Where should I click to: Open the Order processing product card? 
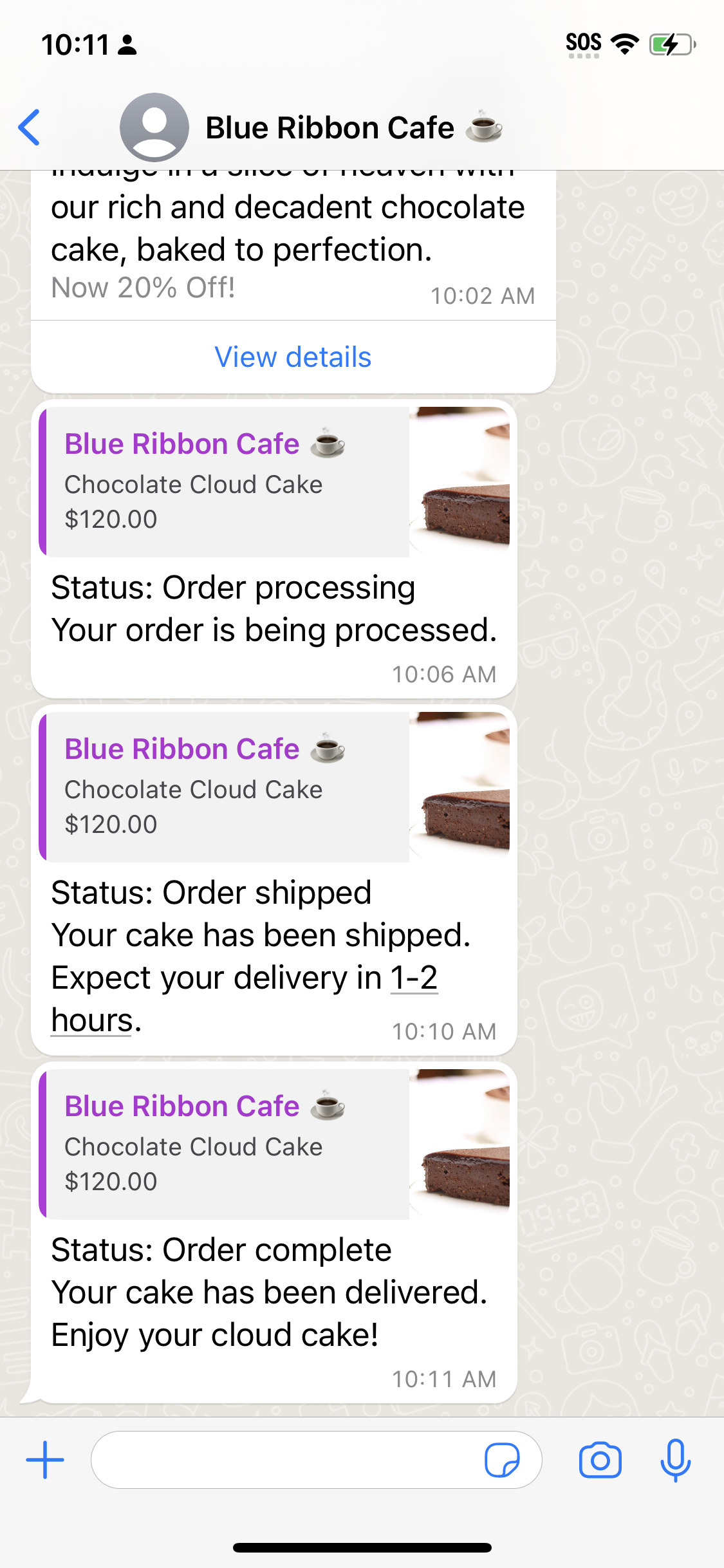275,481
